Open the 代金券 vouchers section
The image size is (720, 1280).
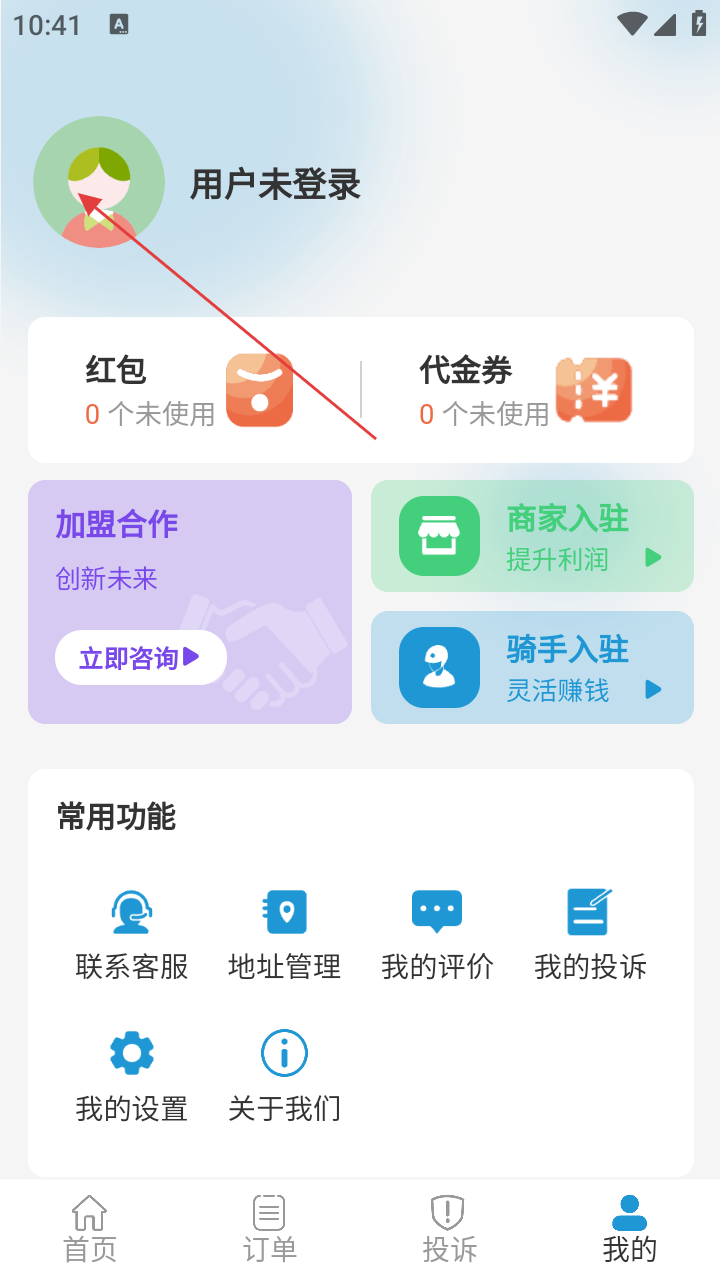pos(525,390)
